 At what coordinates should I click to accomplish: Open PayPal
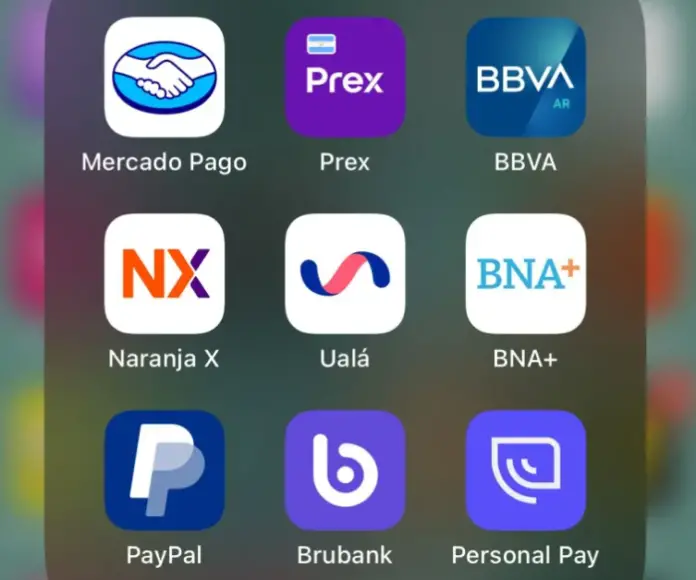(164, 470)
